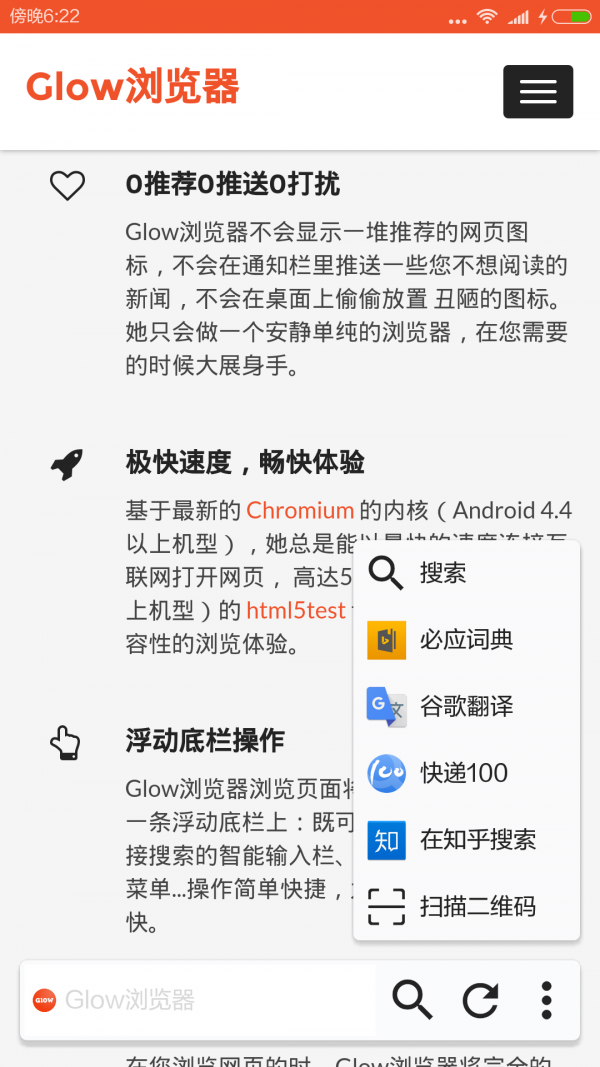Choose 必应词典 from the popup
The width and height of the screenshot is (600, 1067).
[x=467, y=640]
